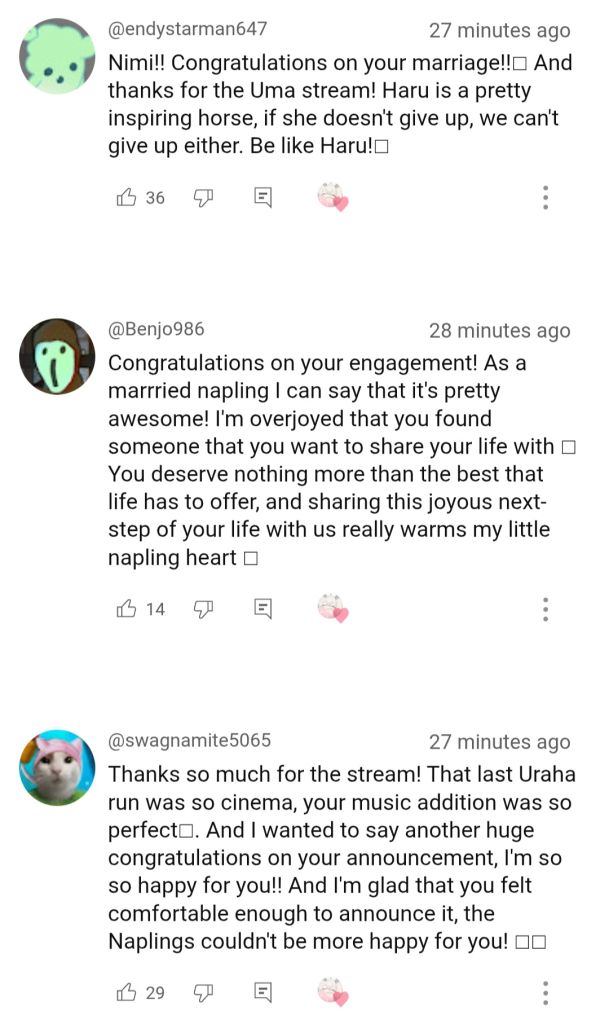
Task: Open the @Benjo986 username link
Action: pyautogui.click(x=156, y=329)
